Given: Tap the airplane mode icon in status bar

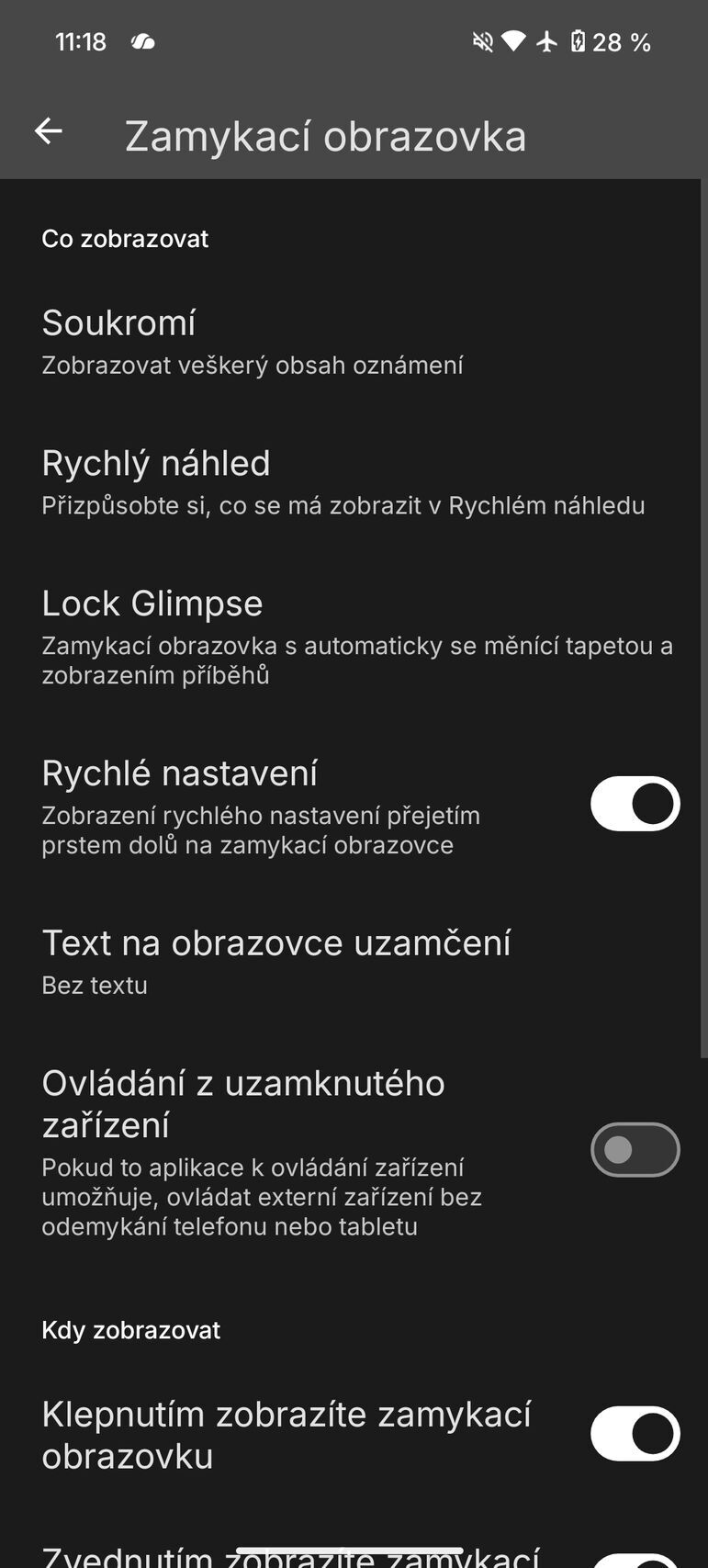Looking at the screenshot, I should pos(546,41).
